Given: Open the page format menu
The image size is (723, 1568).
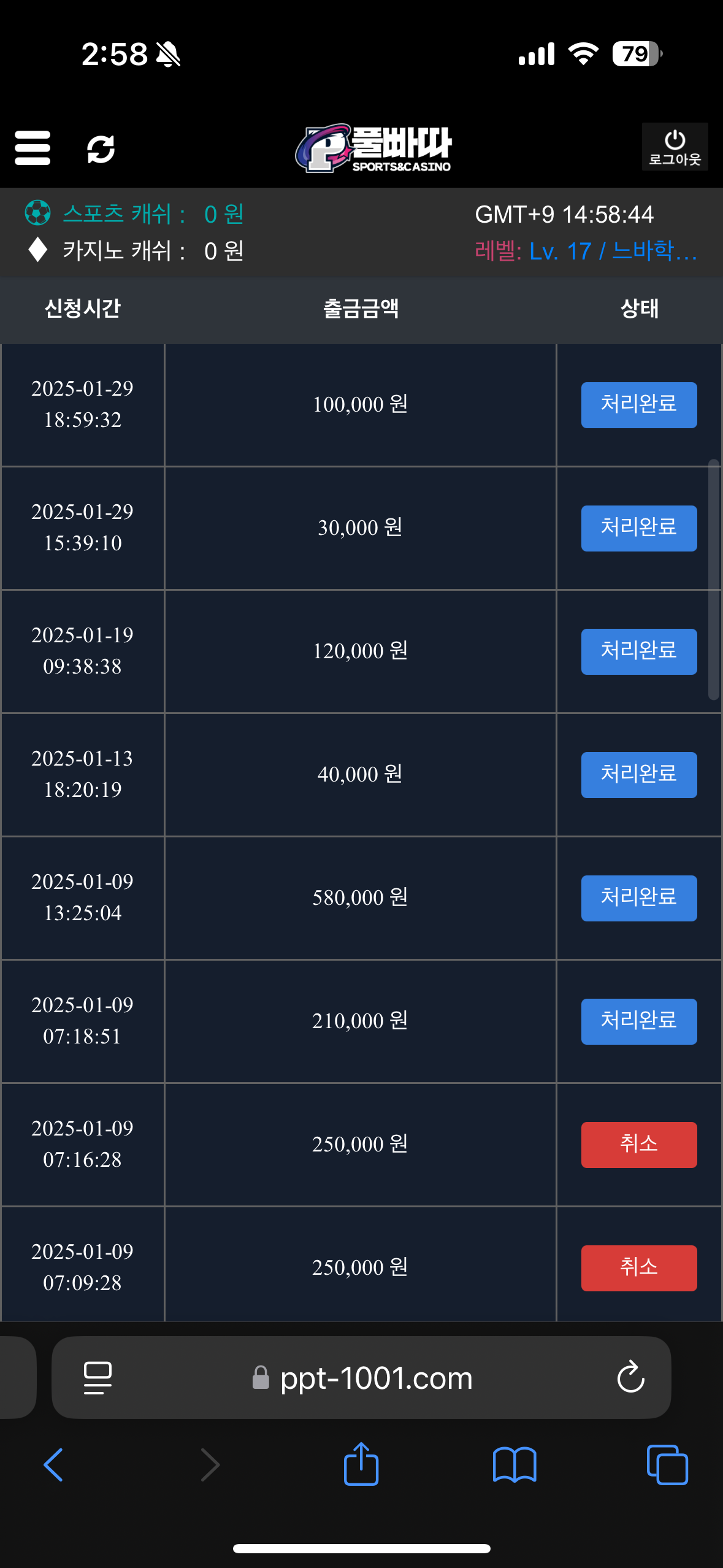Looking at the screenshot, I should pyautogui.click(x=98, y=1378).
